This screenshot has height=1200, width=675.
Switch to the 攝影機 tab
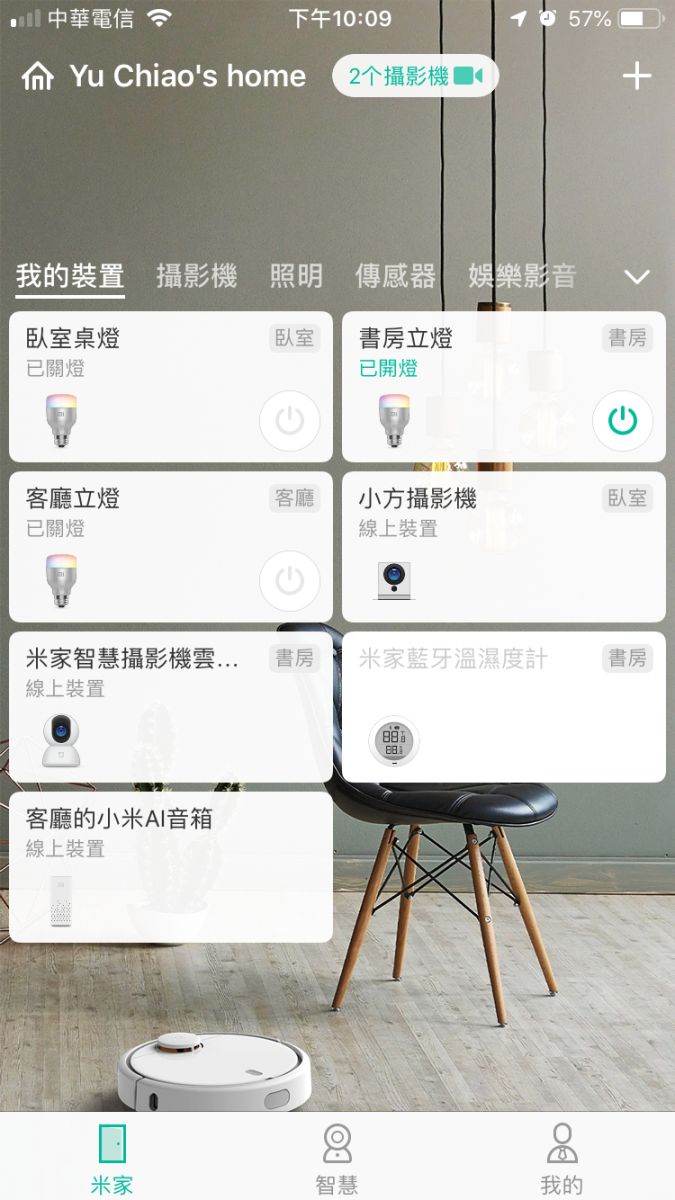[197, 276]
